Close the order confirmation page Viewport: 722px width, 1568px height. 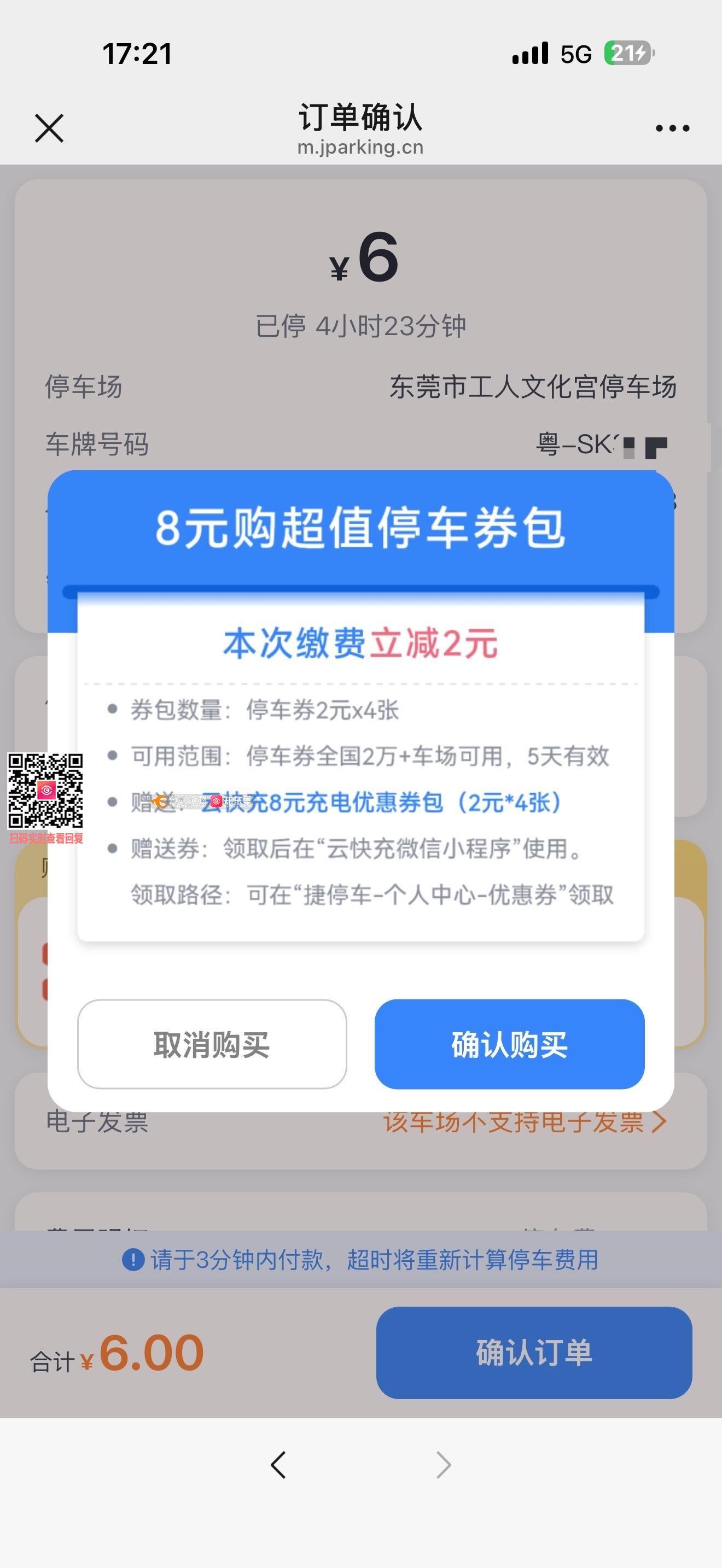tap(49, 128)
